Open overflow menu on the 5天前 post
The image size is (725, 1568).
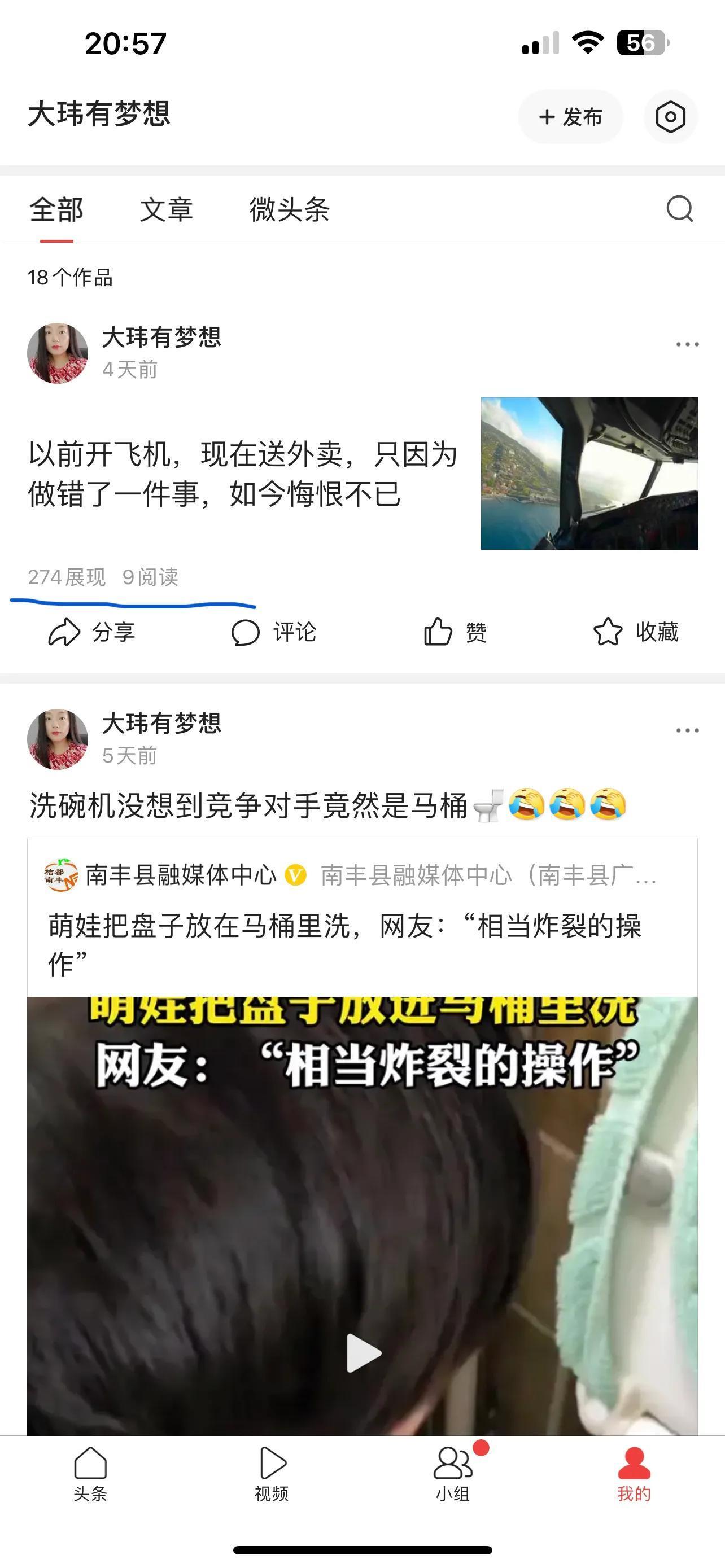(687, 730)
